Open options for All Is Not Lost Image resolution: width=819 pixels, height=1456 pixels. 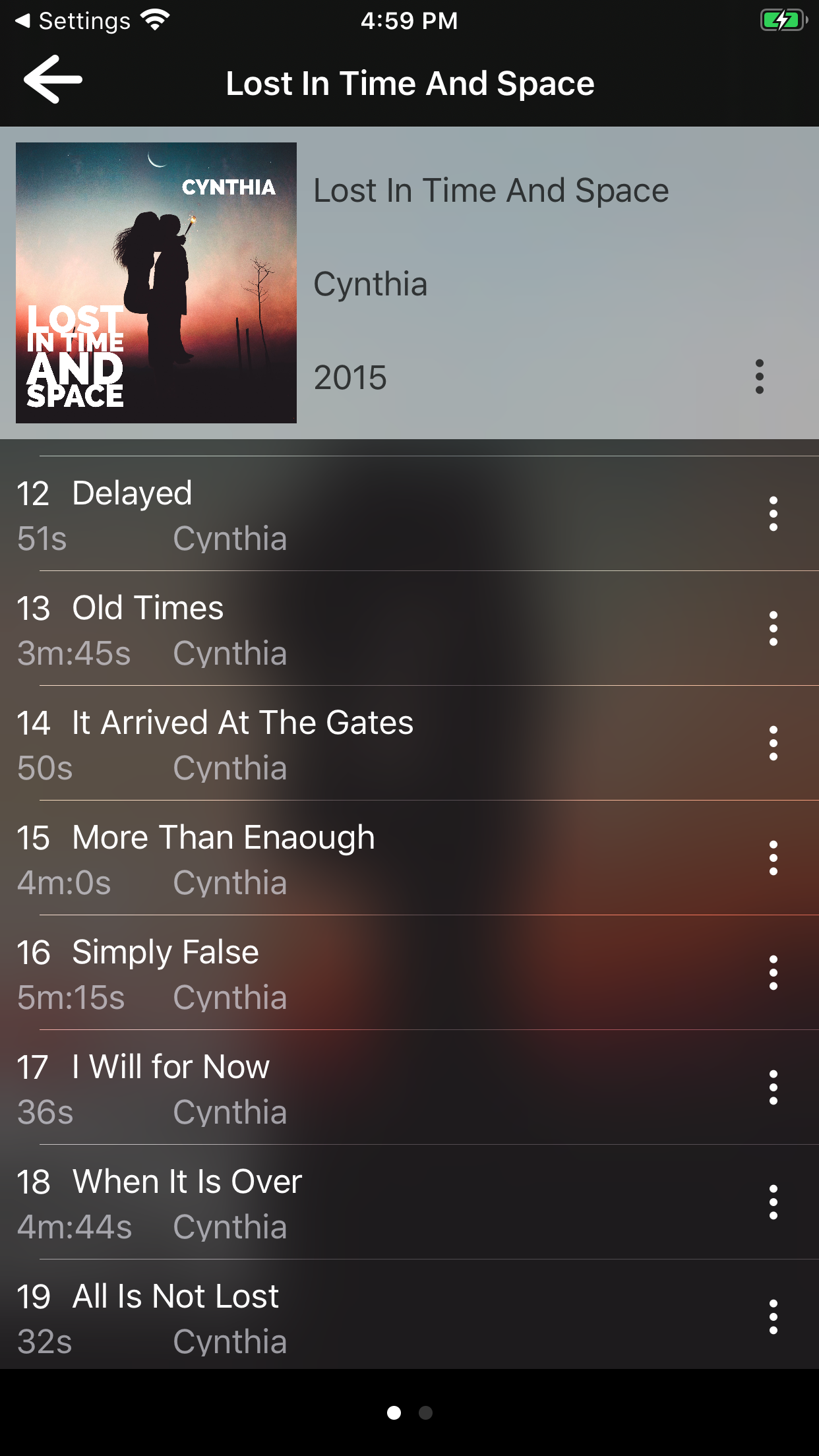[773, 1317]
